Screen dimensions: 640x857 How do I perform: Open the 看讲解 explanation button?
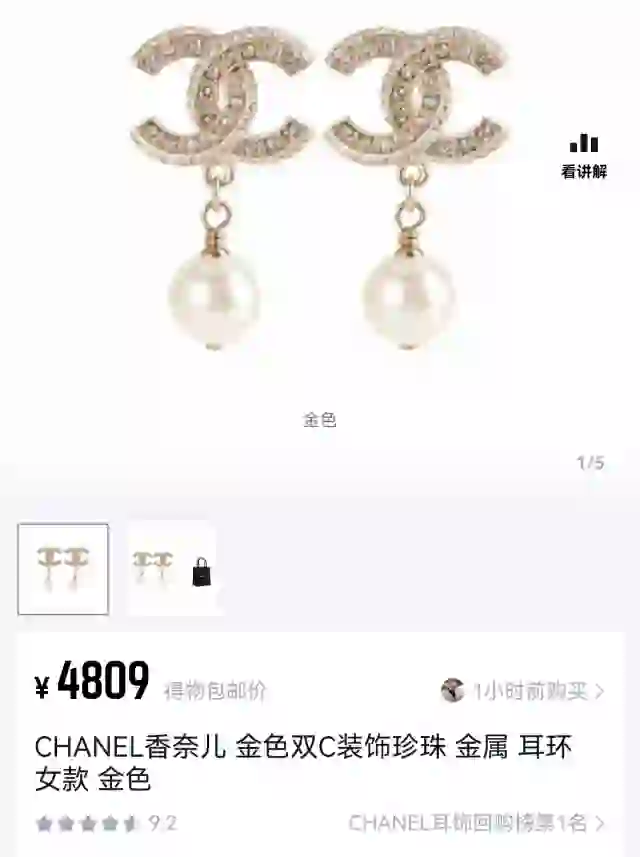(x=584, y=157)
